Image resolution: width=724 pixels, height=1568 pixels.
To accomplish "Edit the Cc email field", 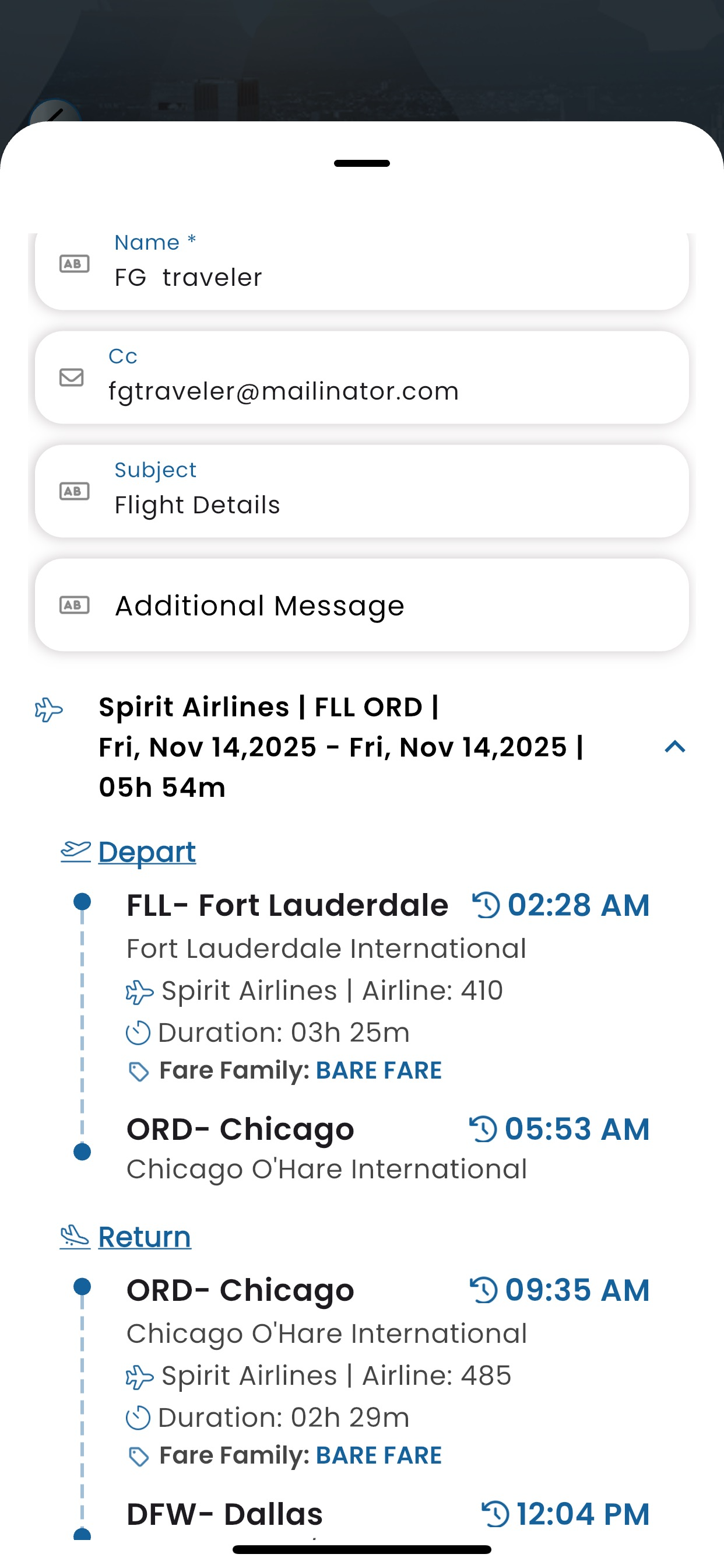I will 362,377.
